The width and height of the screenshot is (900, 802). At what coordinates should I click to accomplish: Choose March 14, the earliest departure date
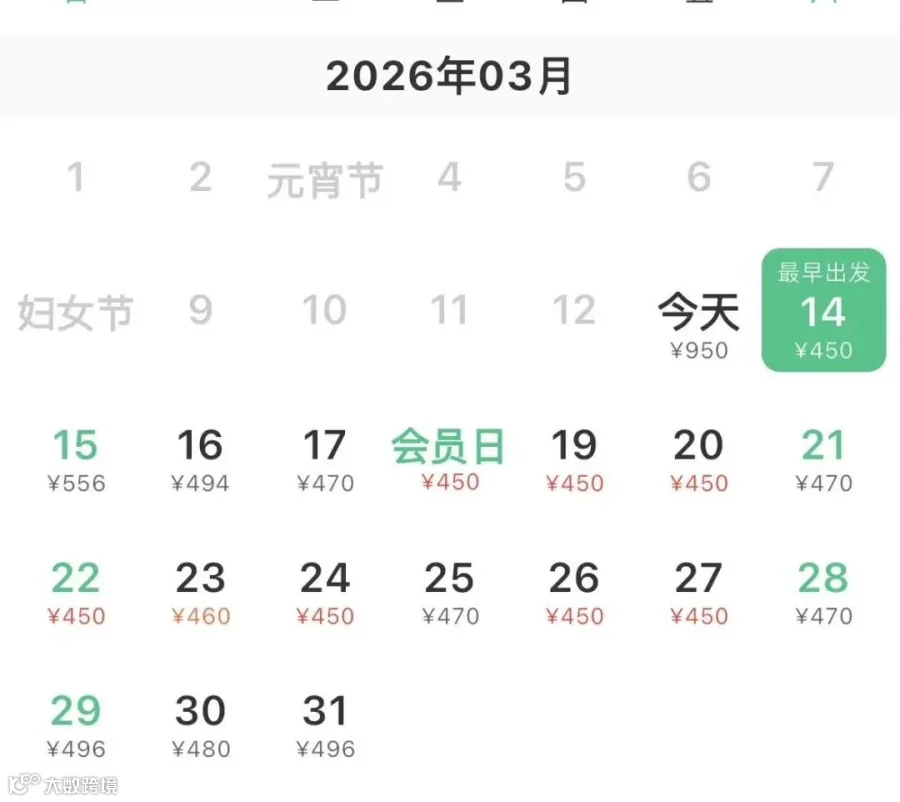tap(824, 310)
